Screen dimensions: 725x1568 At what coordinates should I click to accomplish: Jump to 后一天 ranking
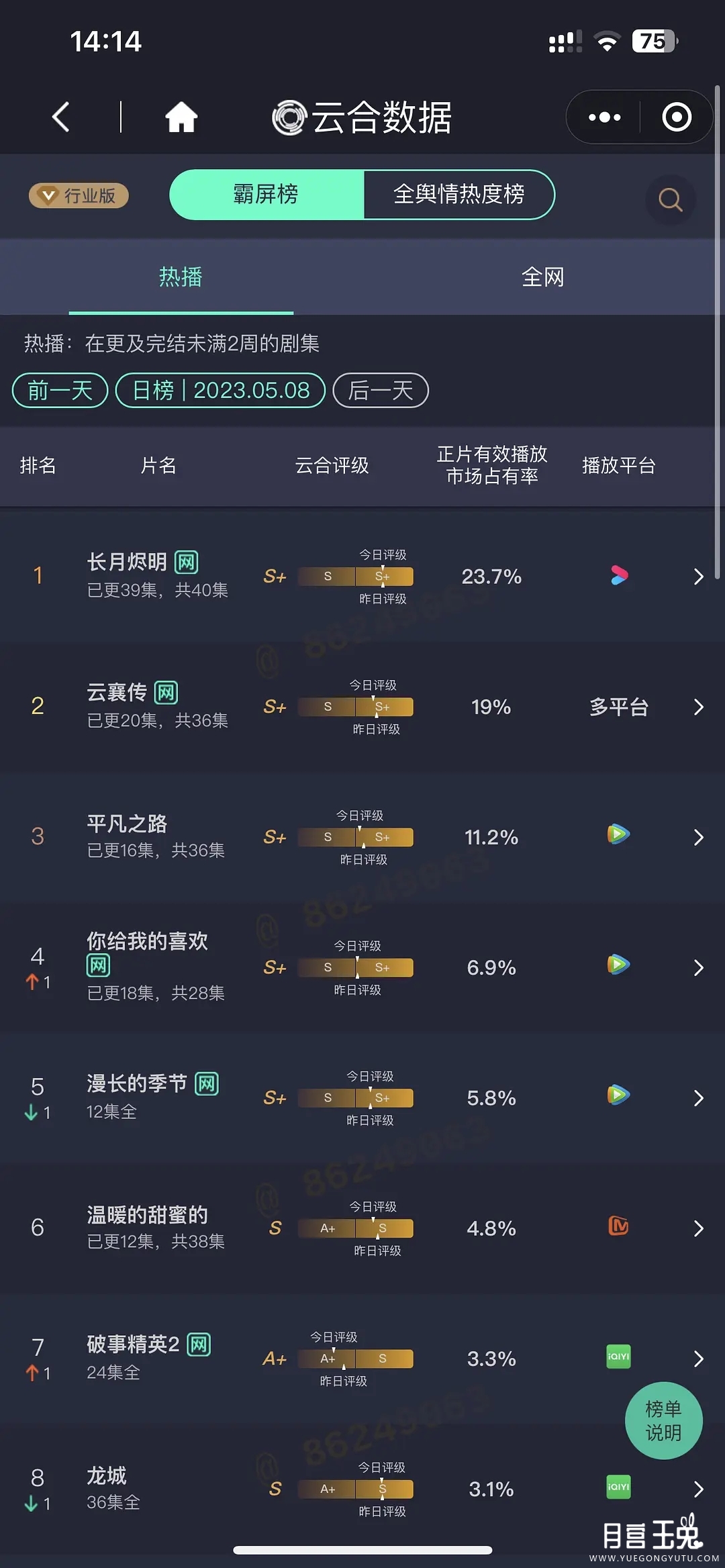click(381, 390)
